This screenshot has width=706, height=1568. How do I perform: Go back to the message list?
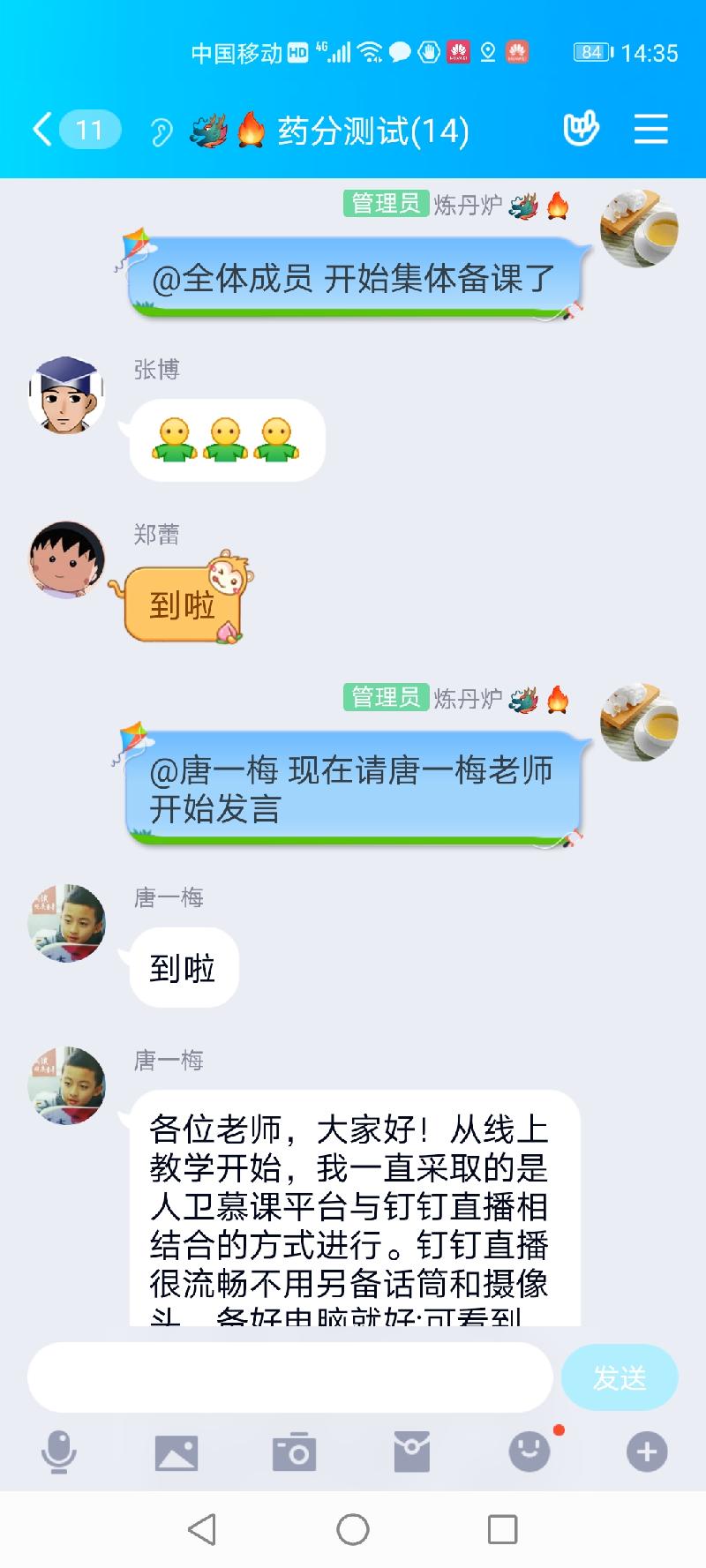[42, 130]
